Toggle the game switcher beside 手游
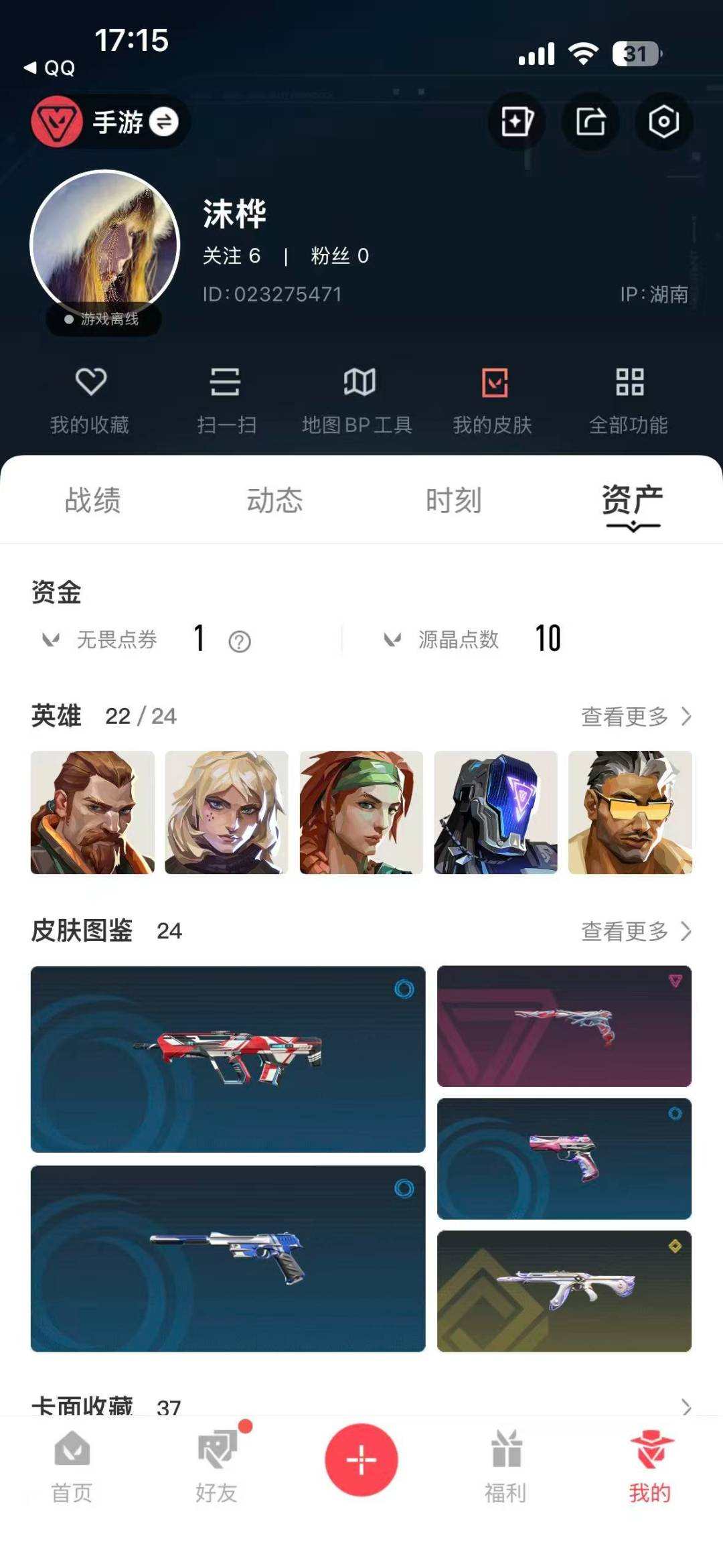The height and width of the screenshot is (1568, 723). point(163,122)
